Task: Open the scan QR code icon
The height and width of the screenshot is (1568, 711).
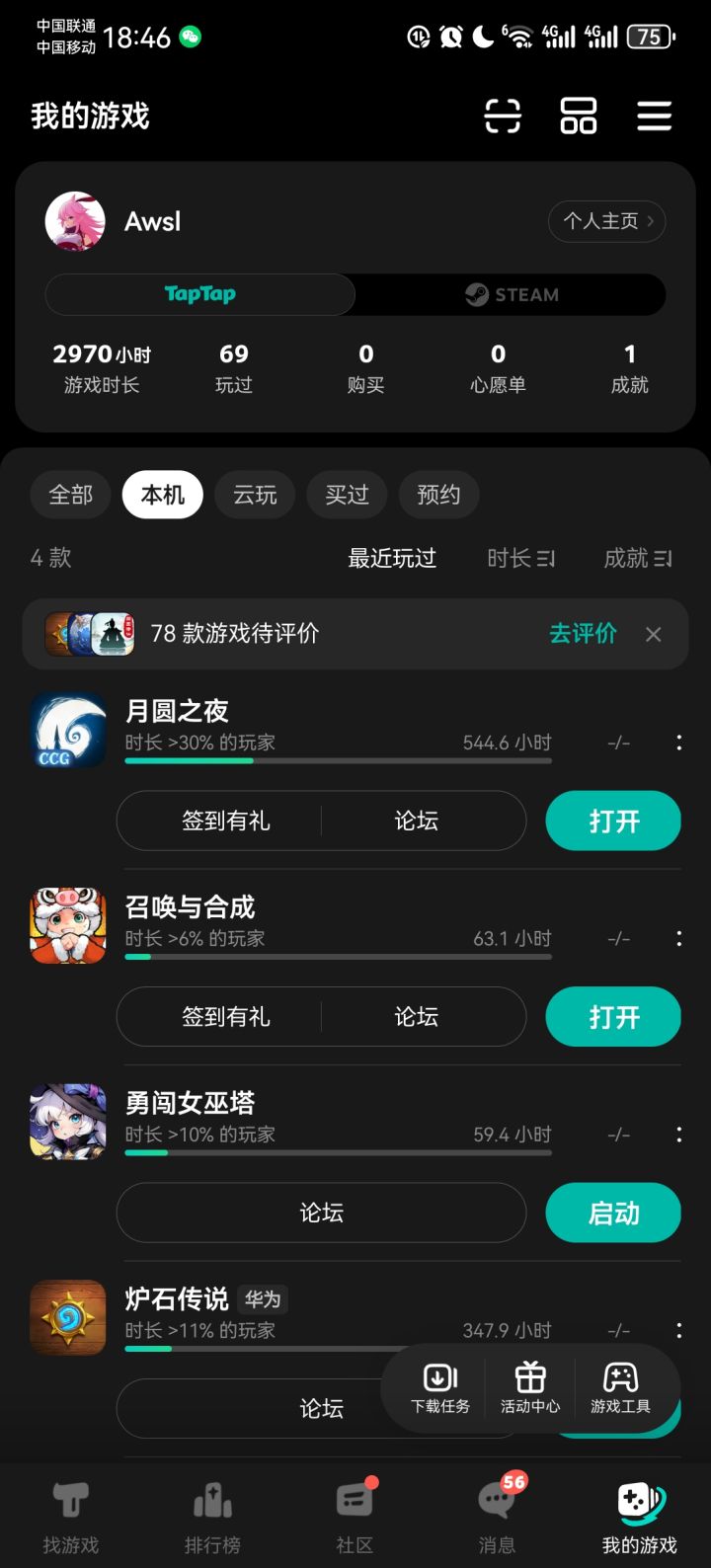Action: click(x=503, y=116)
